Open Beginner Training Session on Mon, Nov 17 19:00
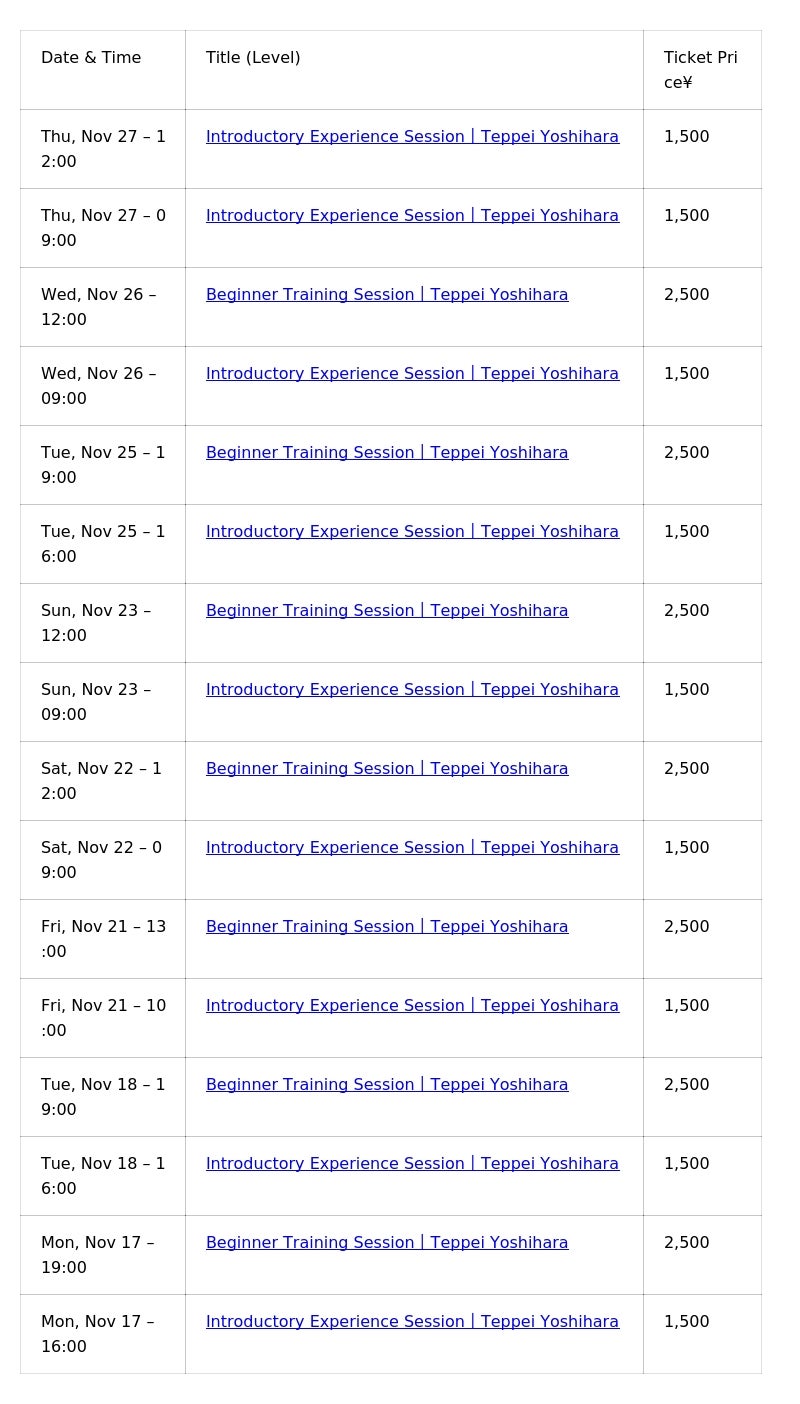 [387, 1243]
